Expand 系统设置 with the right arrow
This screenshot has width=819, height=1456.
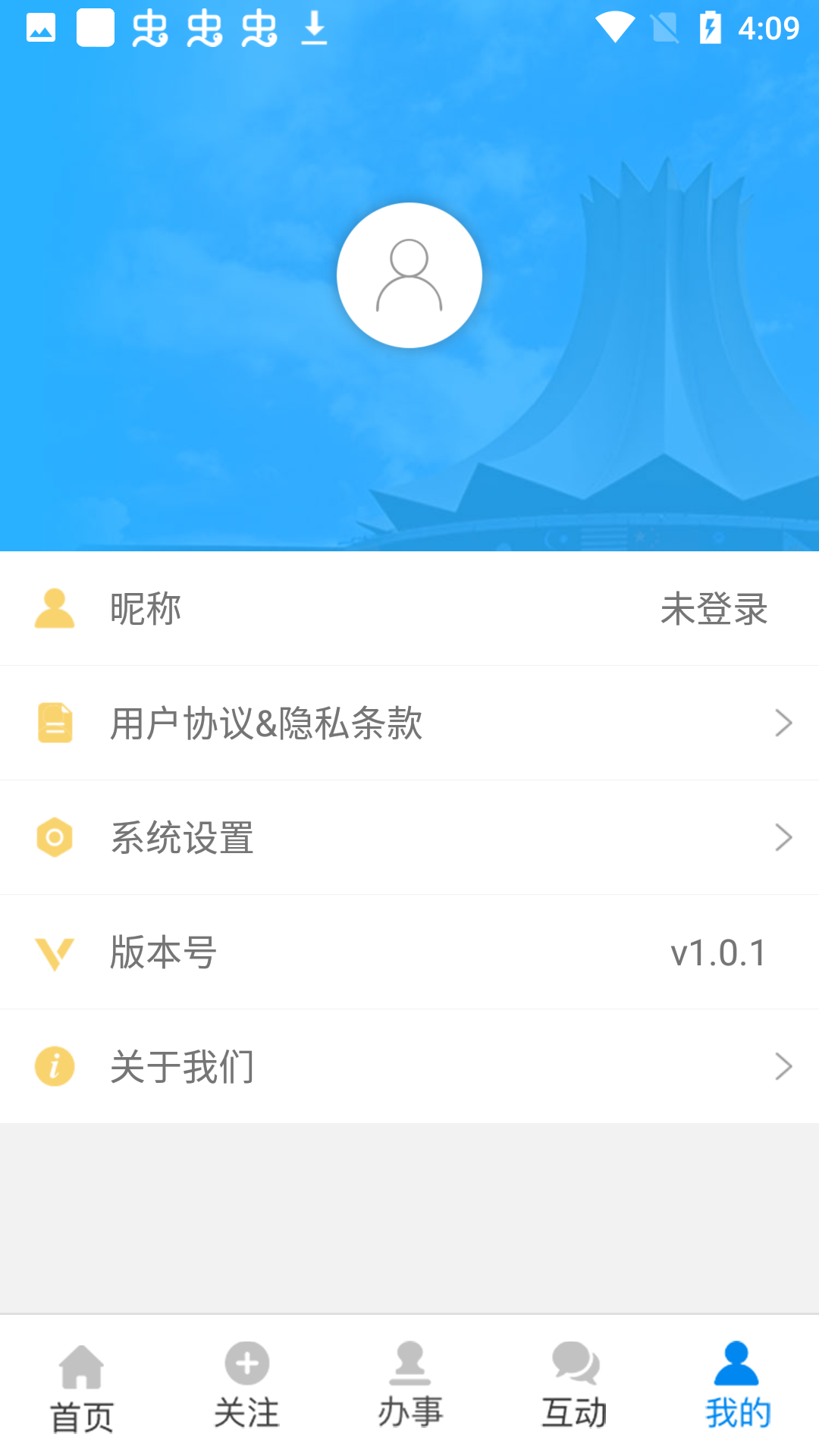click(783, 837)
